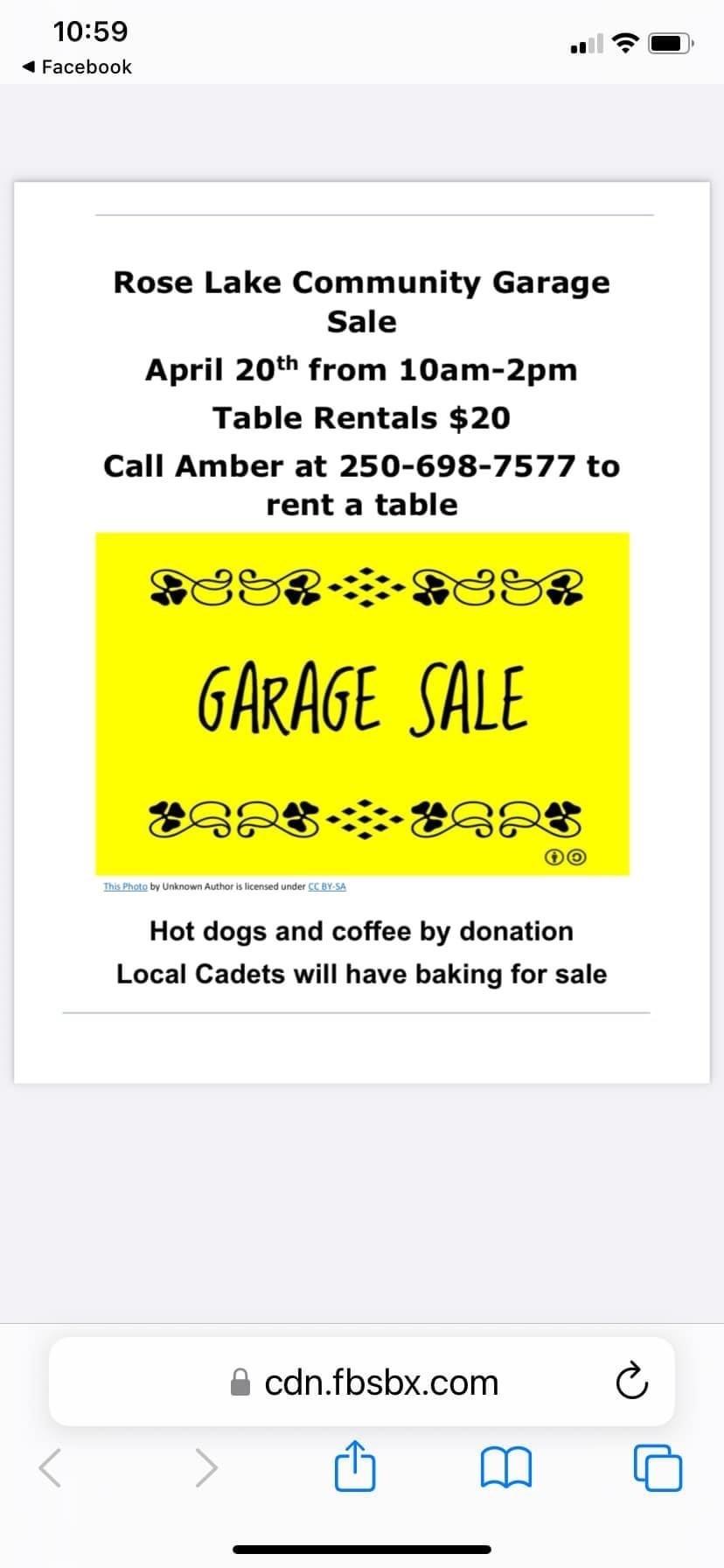Go back to the previous page
The image size is (724, 1568).
[51, 1467]
